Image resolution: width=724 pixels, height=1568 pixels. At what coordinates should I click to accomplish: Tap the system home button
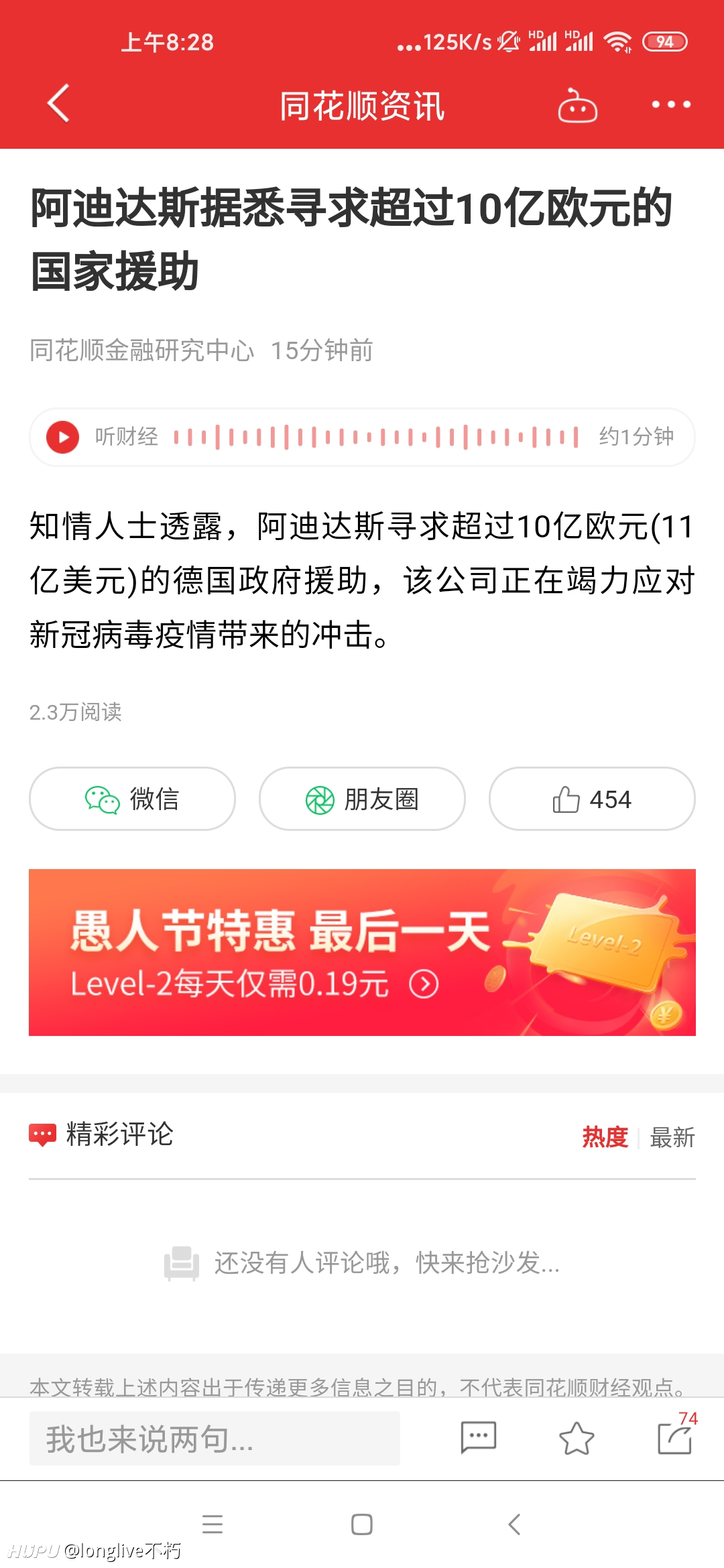pos(362,1524)
